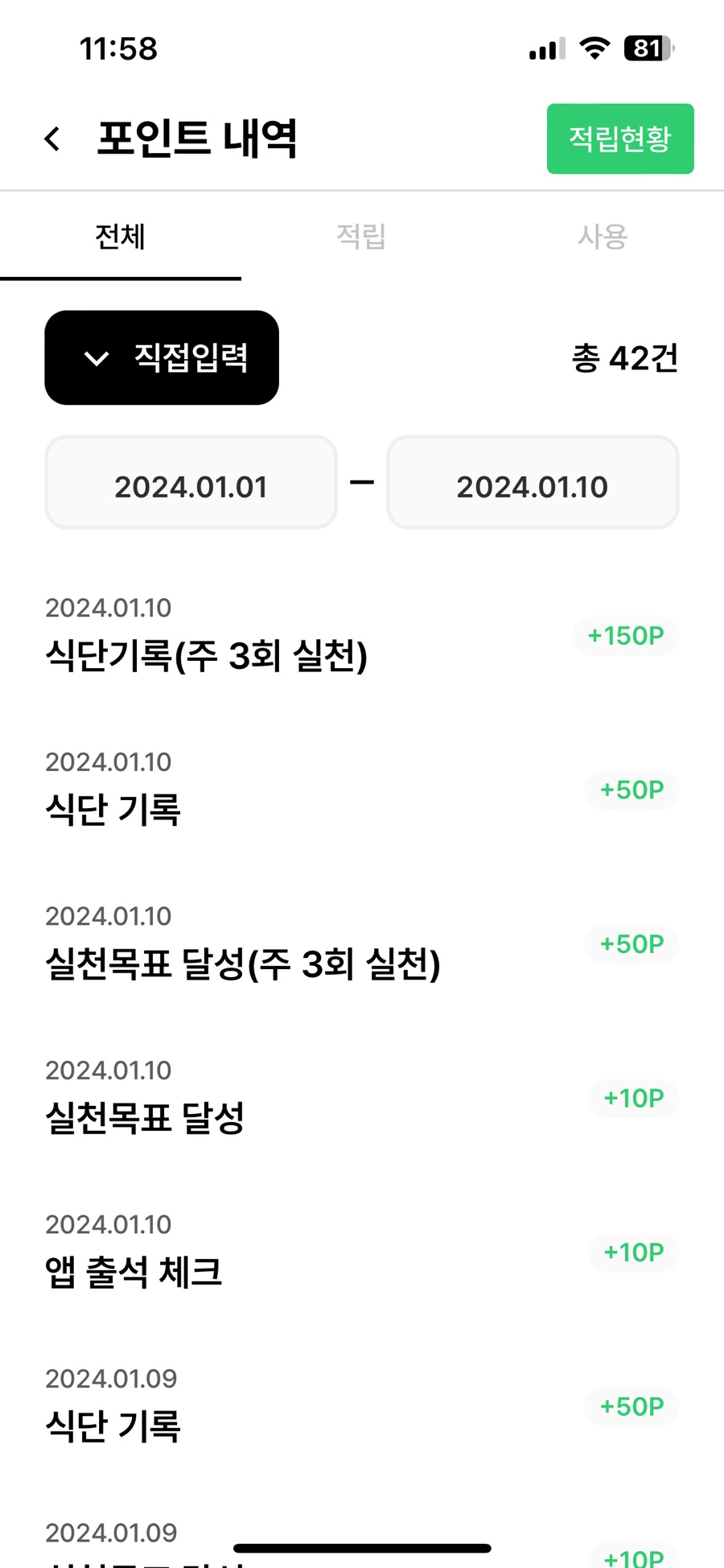Switch to the 적립 tab
The height and width of the screenshot is (1568, 724).
click(361, 237)
